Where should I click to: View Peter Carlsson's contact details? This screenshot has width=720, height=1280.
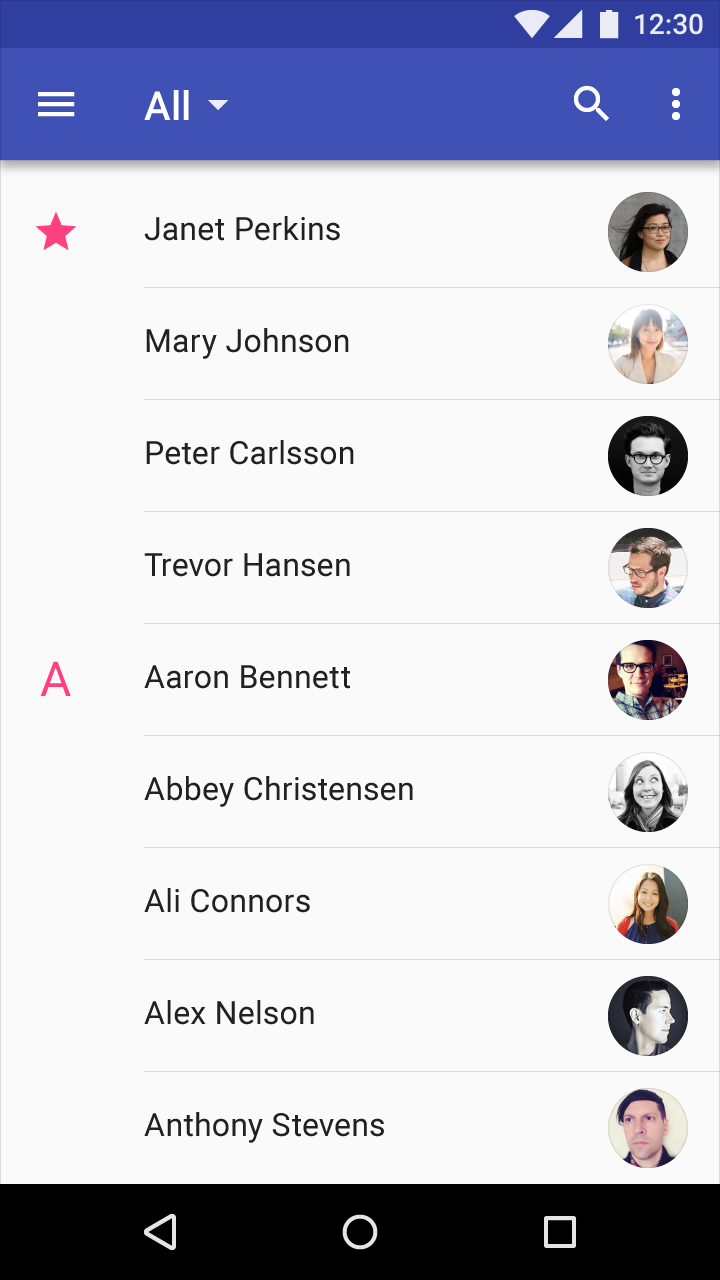click(360, 456)
